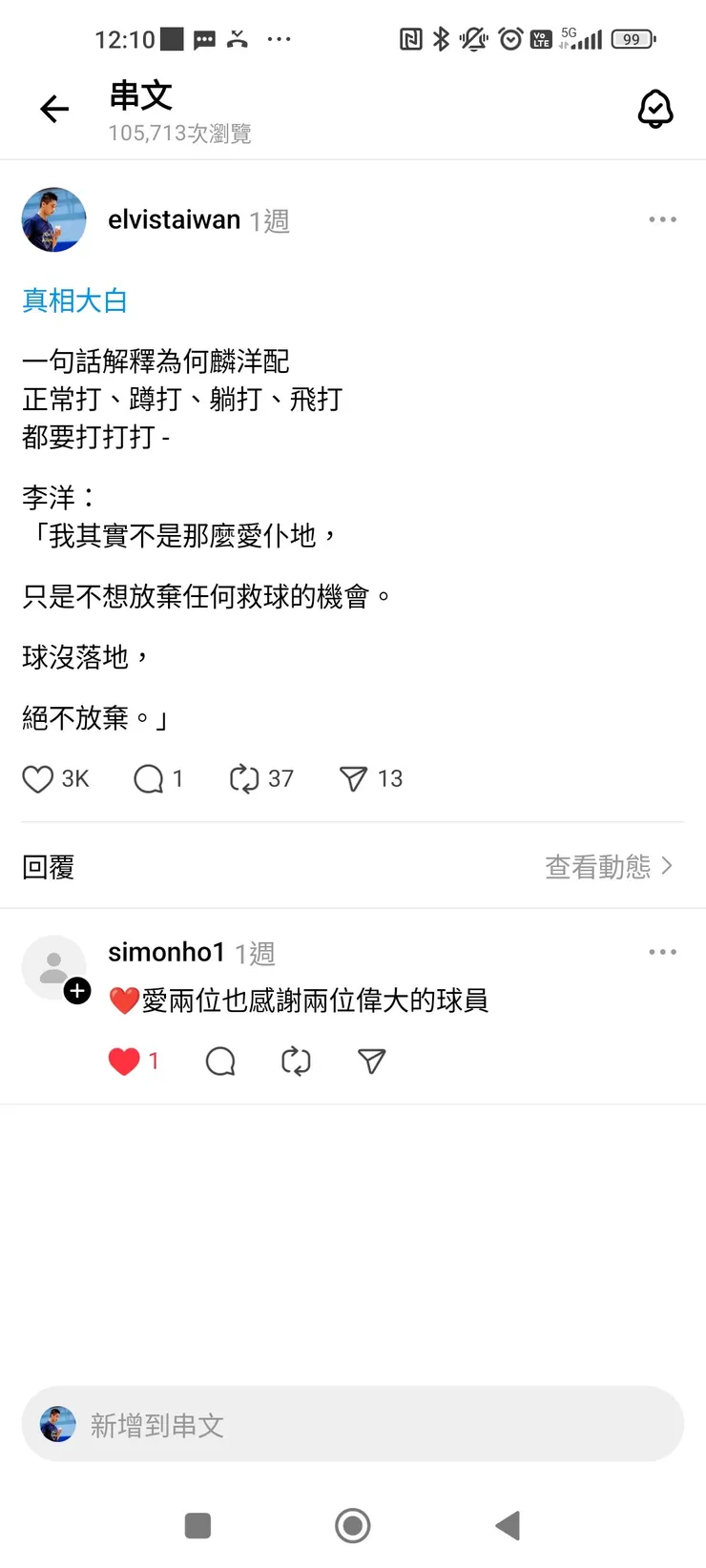Open the notification bell at top right
Viewport: 706px width, 1568px height.
pyautogui.click(x=656, y=108)
